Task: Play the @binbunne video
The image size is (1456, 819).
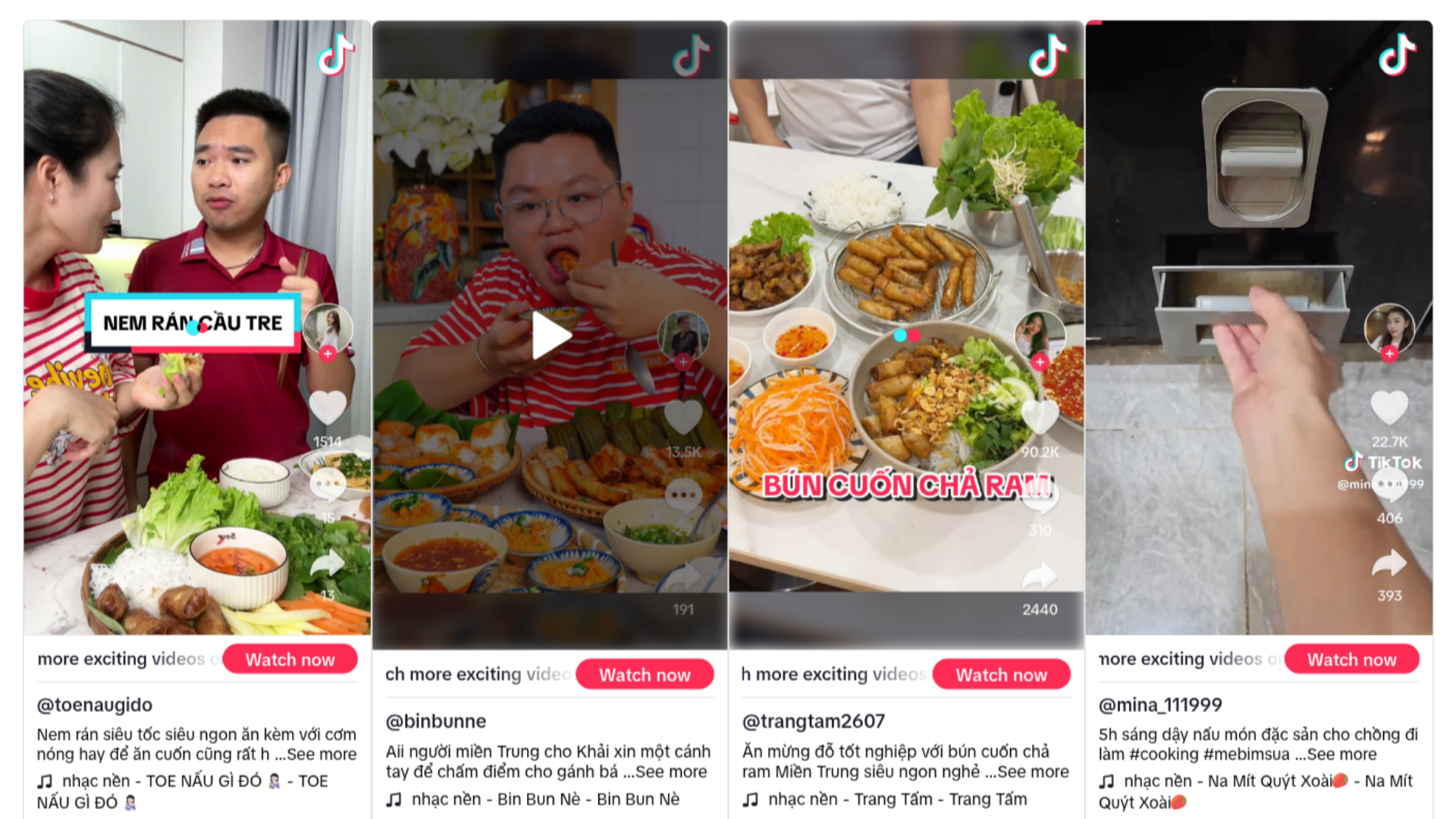Action: tap(551, 335)
